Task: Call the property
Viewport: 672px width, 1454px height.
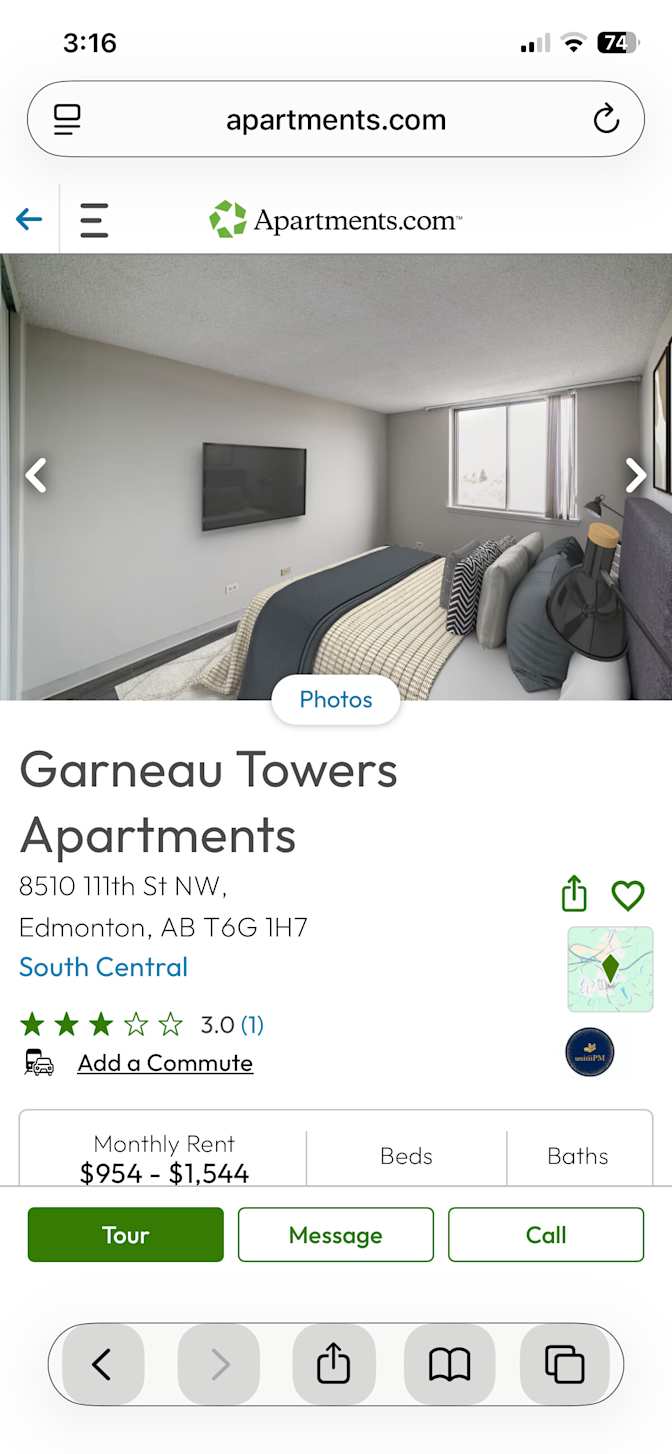Action: [546, 1235]
